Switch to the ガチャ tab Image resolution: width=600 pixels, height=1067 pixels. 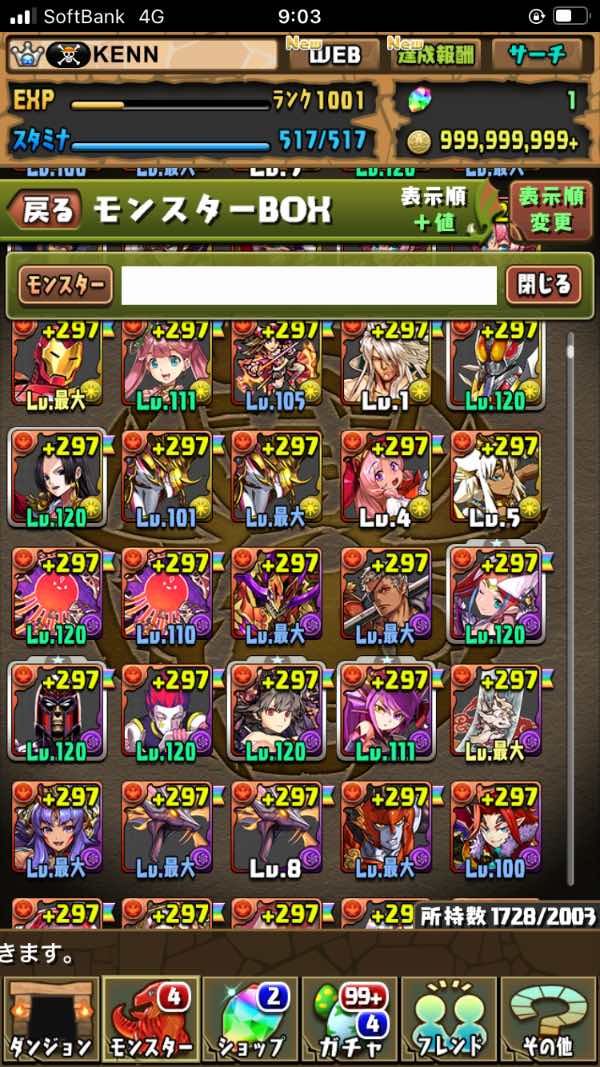(349, 1021)
